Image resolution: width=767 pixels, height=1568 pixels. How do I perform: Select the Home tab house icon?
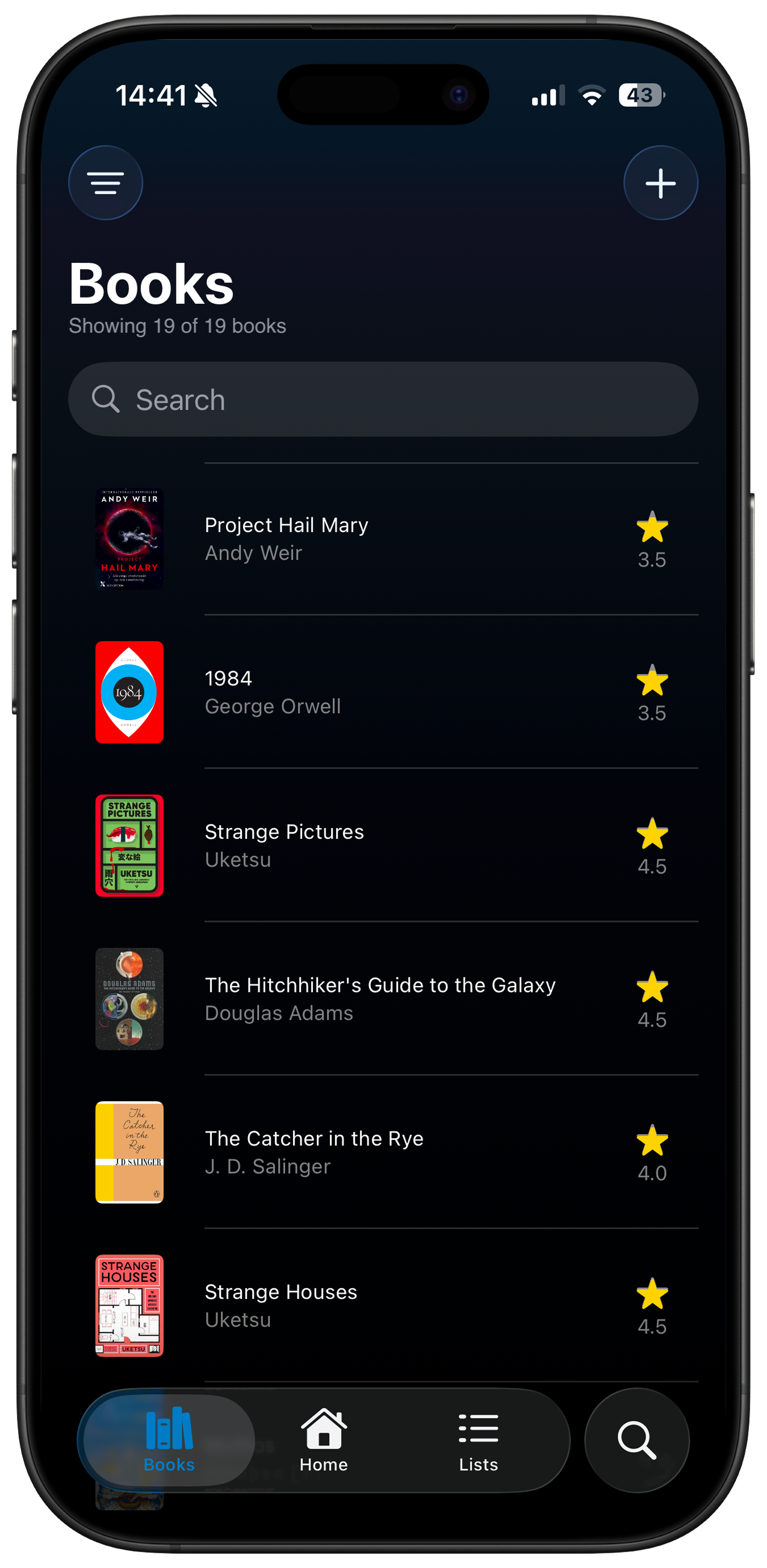pyautogui.click(x=323, y=1431)
